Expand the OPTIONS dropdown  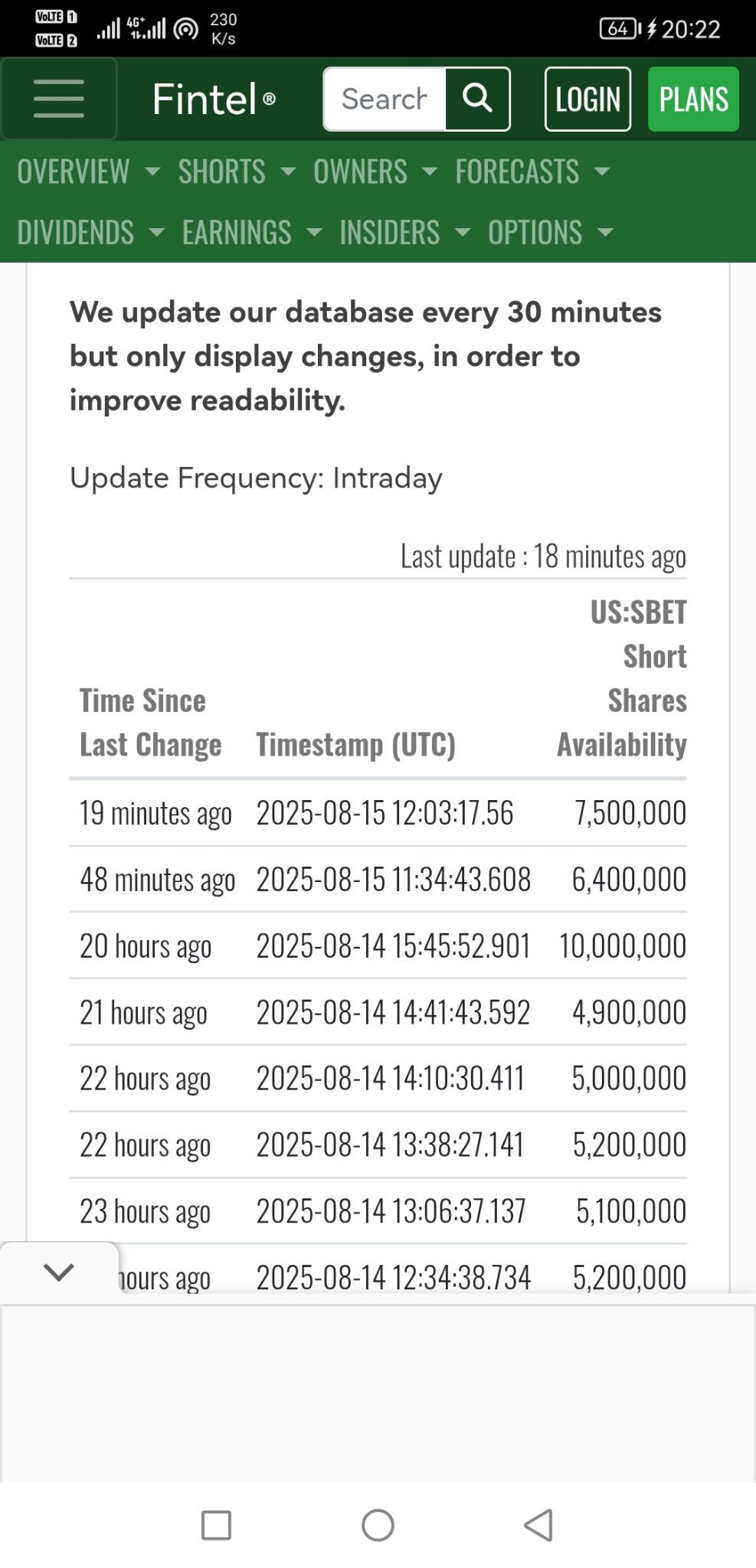551,232
